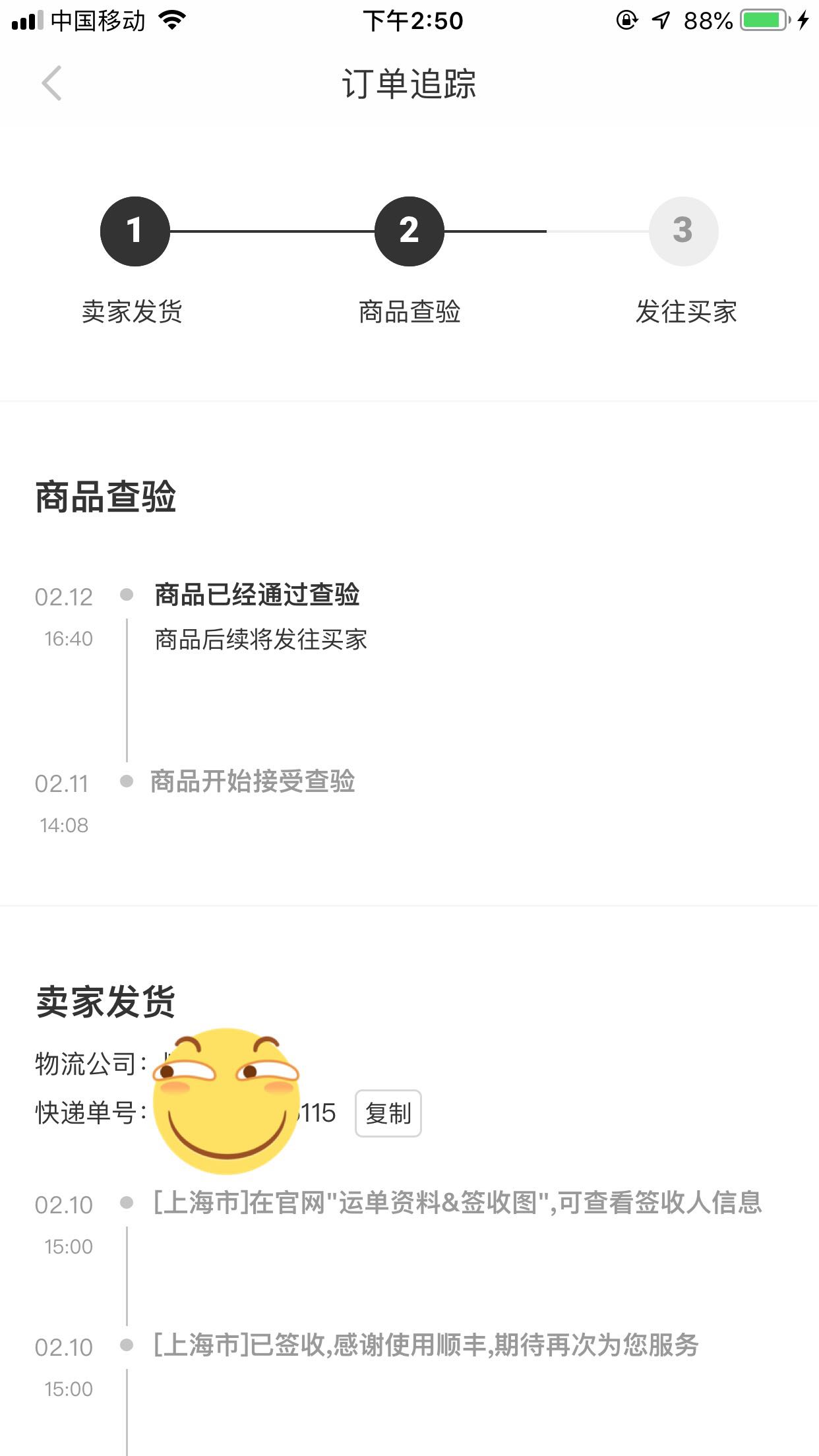Go back from the order tracking page
The height and width of the screenshot is (1456, 819).
(51, 84)
